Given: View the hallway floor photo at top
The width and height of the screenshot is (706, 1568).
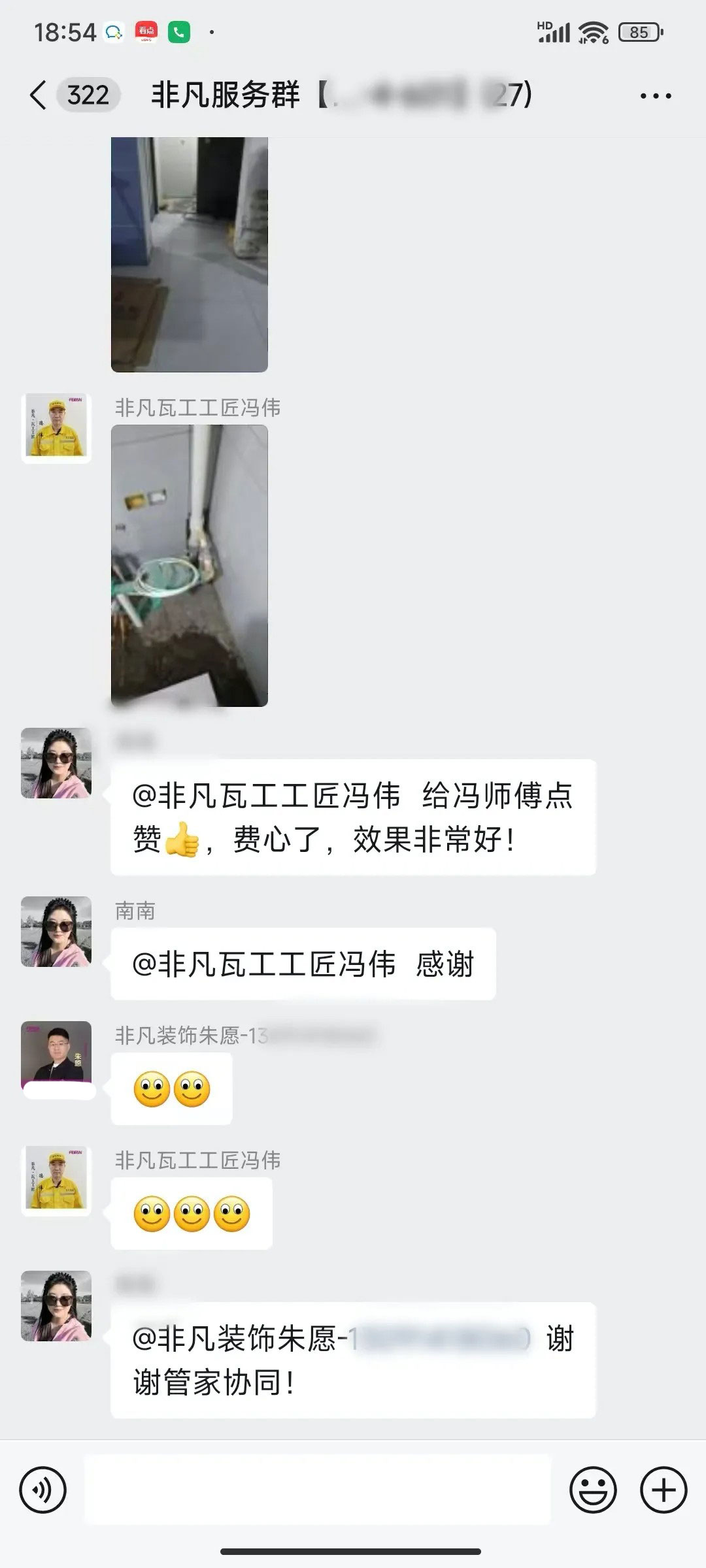Looking at the screenshot, I should click(190, 253).
